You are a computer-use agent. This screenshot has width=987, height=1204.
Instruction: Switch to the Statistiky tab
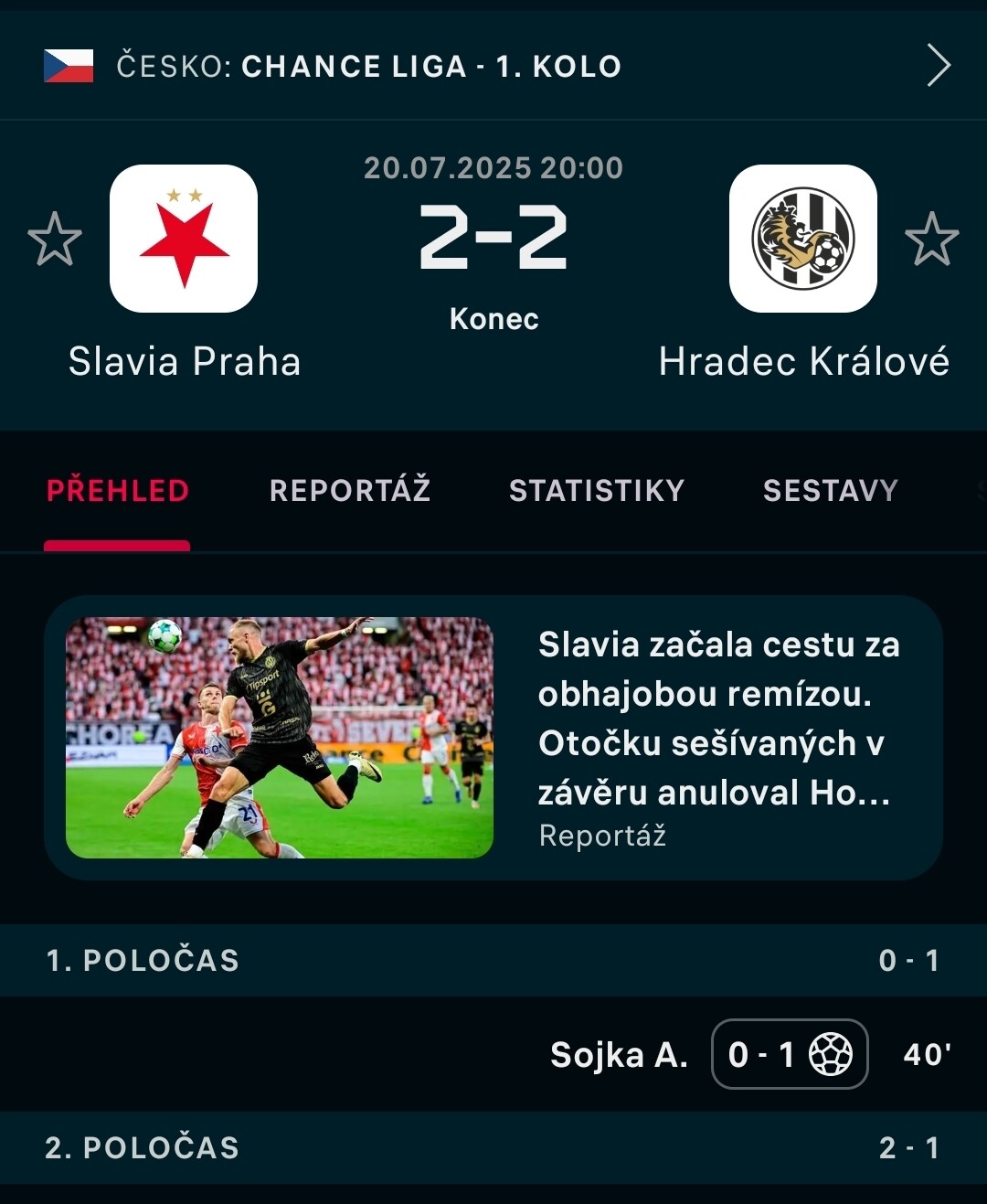(x=597, y=491)
